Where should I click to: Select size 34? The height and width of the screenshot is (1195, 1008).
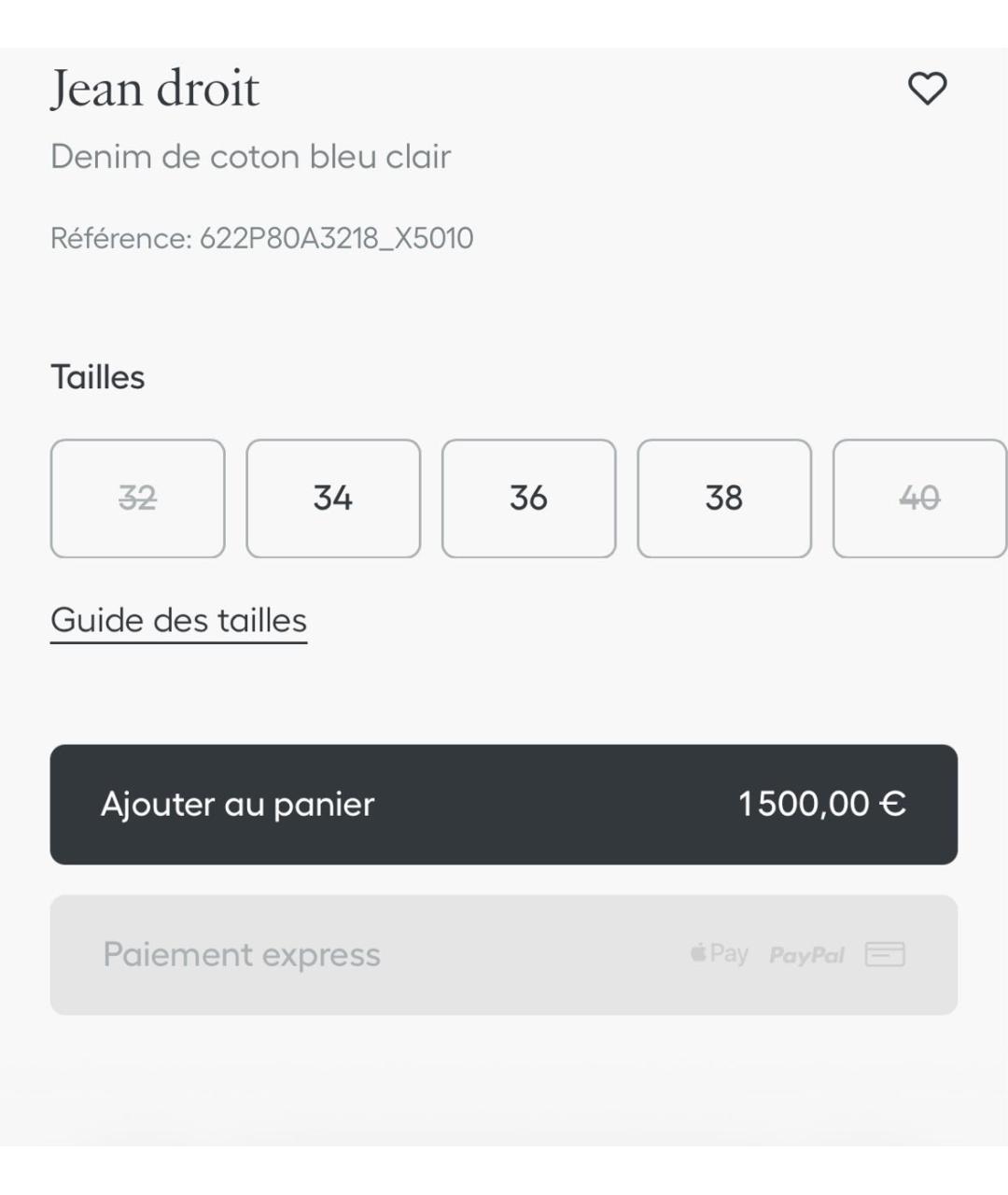coord(333,499)
